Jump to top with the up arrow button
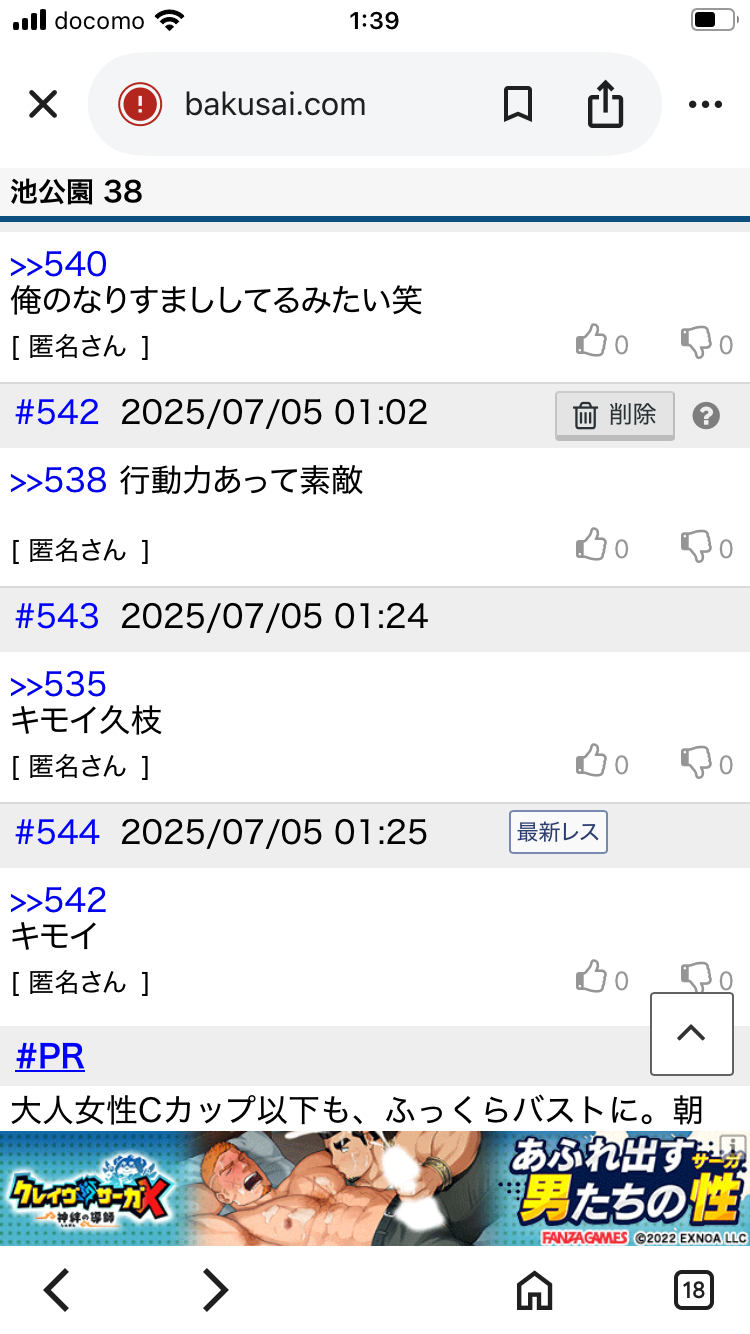The height and width of the screenshot is (1334, 750). click(692, 1034)
